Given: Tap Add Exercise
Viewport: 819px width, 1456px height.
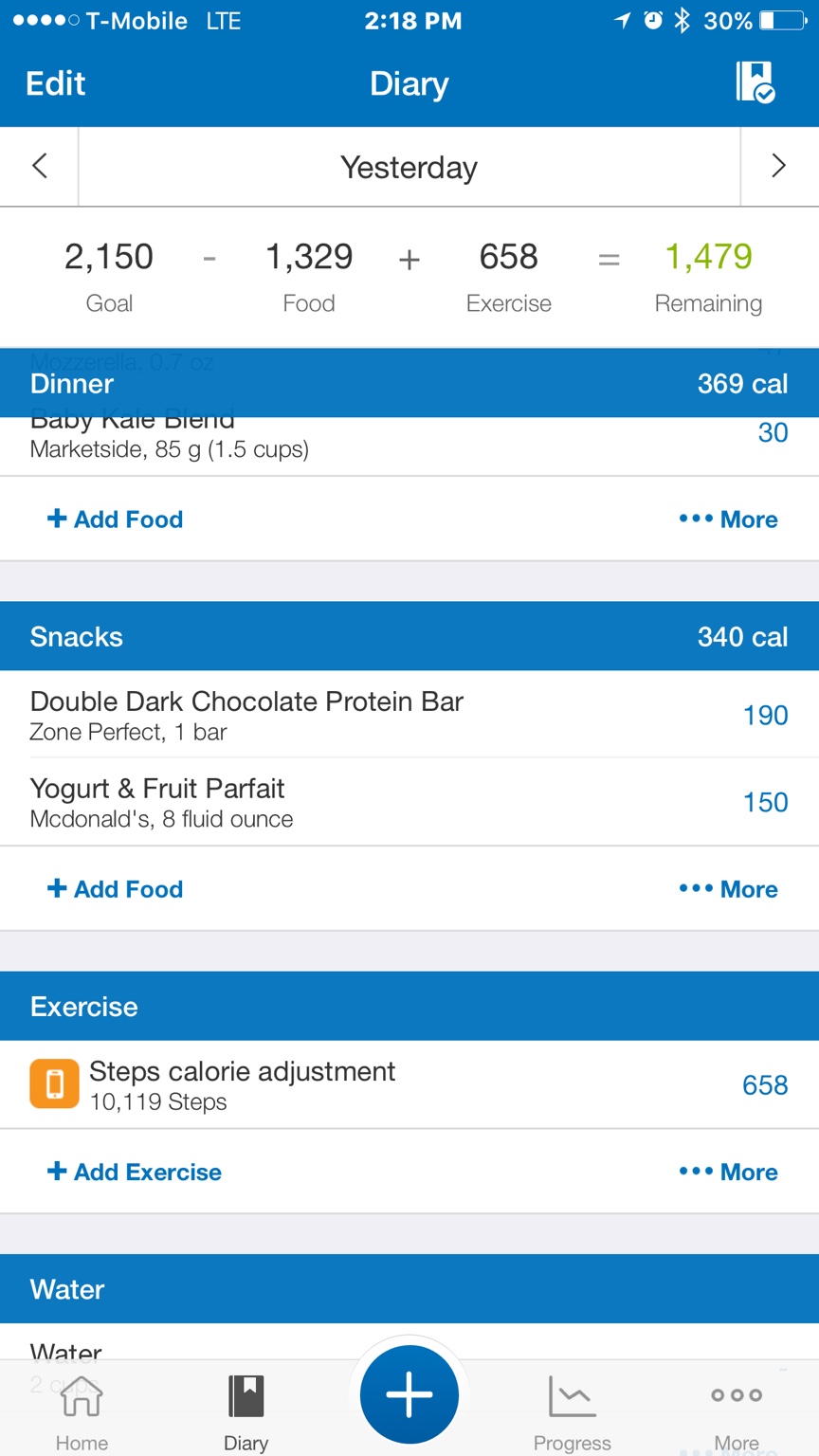Looking at the screenshot, I should tap(134, 1172).
